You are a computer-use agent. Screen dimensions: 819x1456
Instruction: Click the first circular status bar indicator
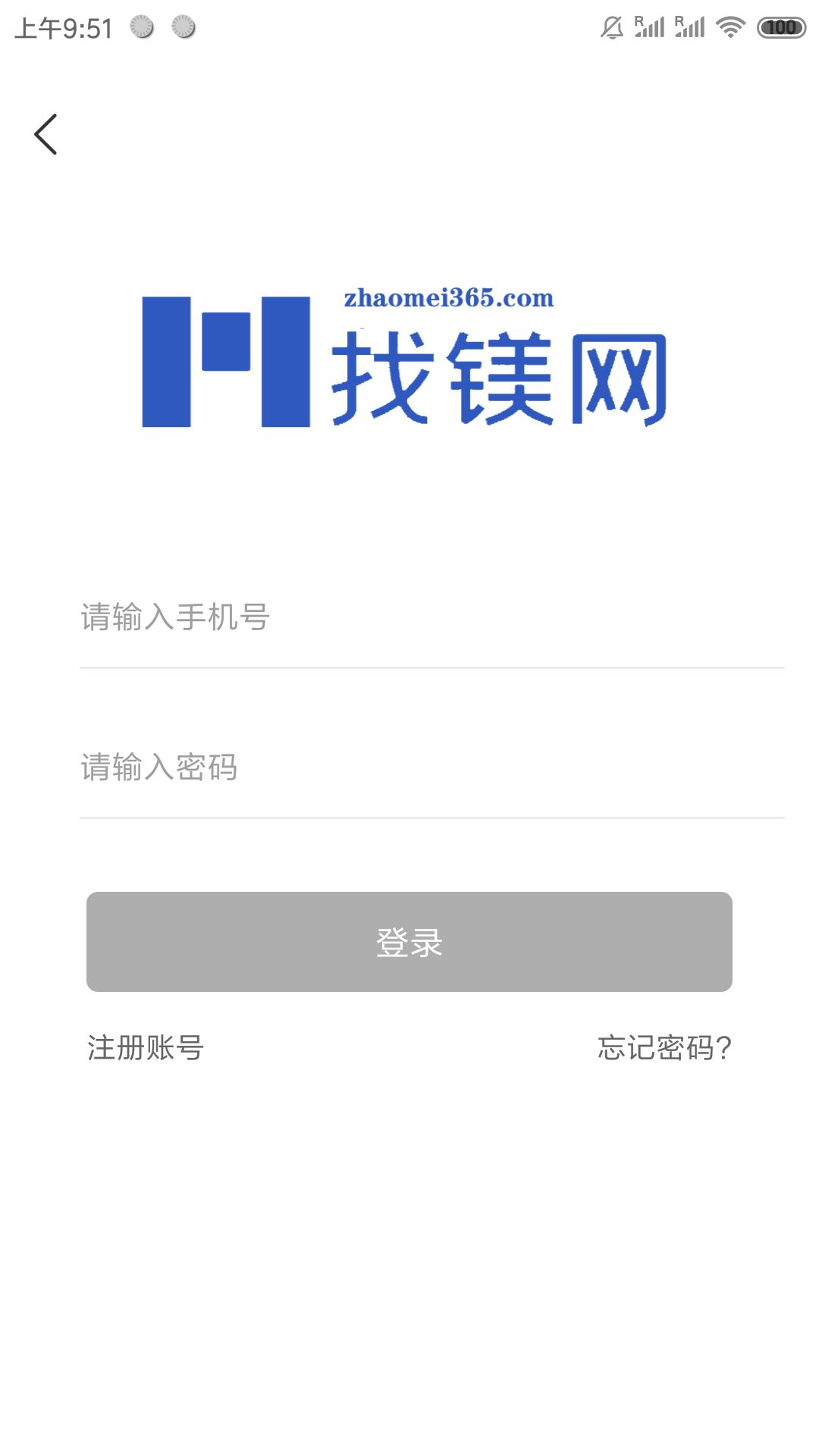[x=141, y=29]
